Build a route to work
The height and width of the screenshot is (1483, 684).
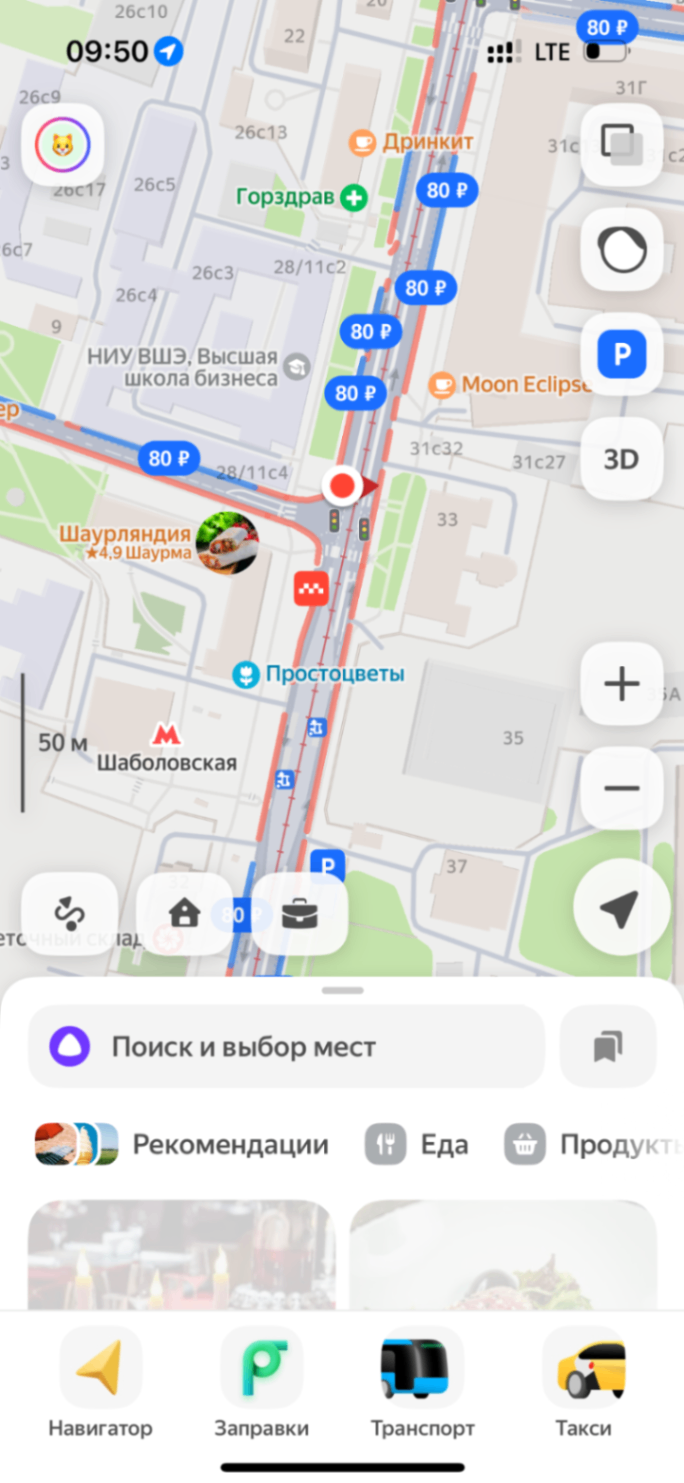click(x=299, y=913)
